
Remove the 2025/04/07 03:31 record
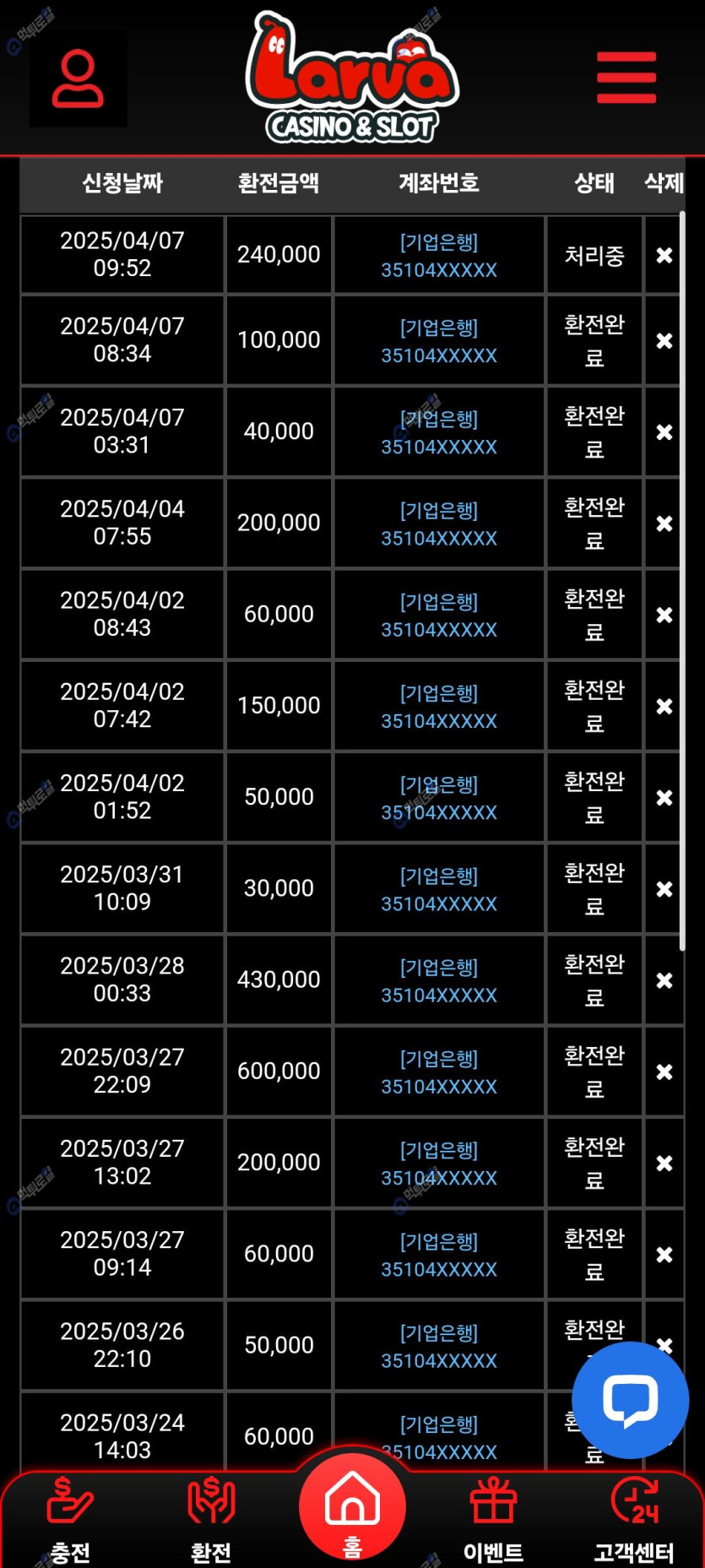664,431
